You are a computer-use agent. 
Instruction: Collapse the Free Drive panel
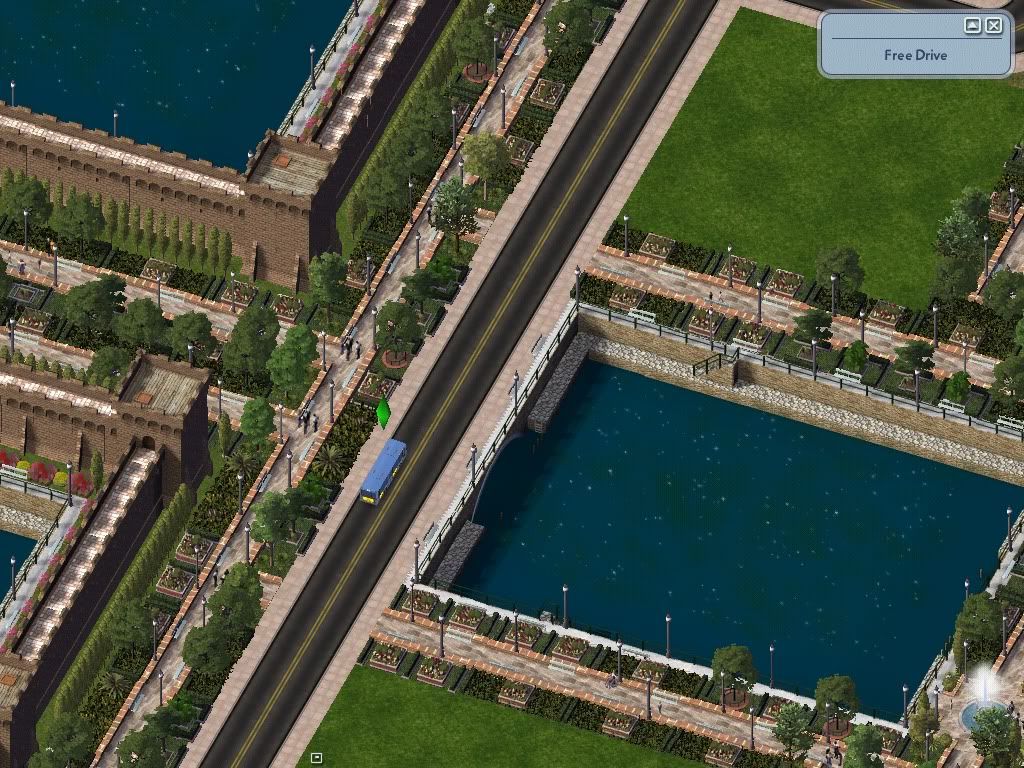tap(973, 26)
